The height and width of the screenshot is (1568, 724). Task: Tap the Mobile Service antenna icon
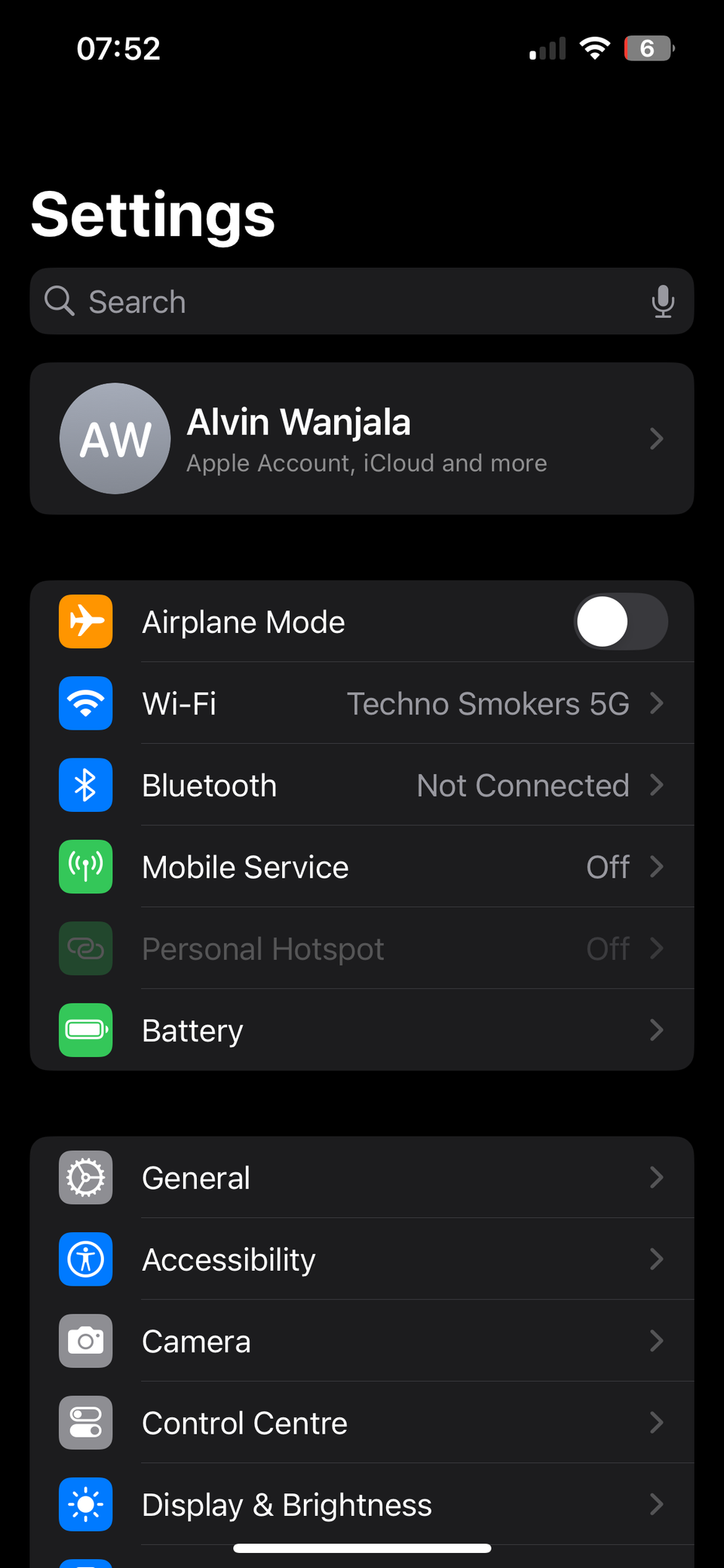[85, 866]
